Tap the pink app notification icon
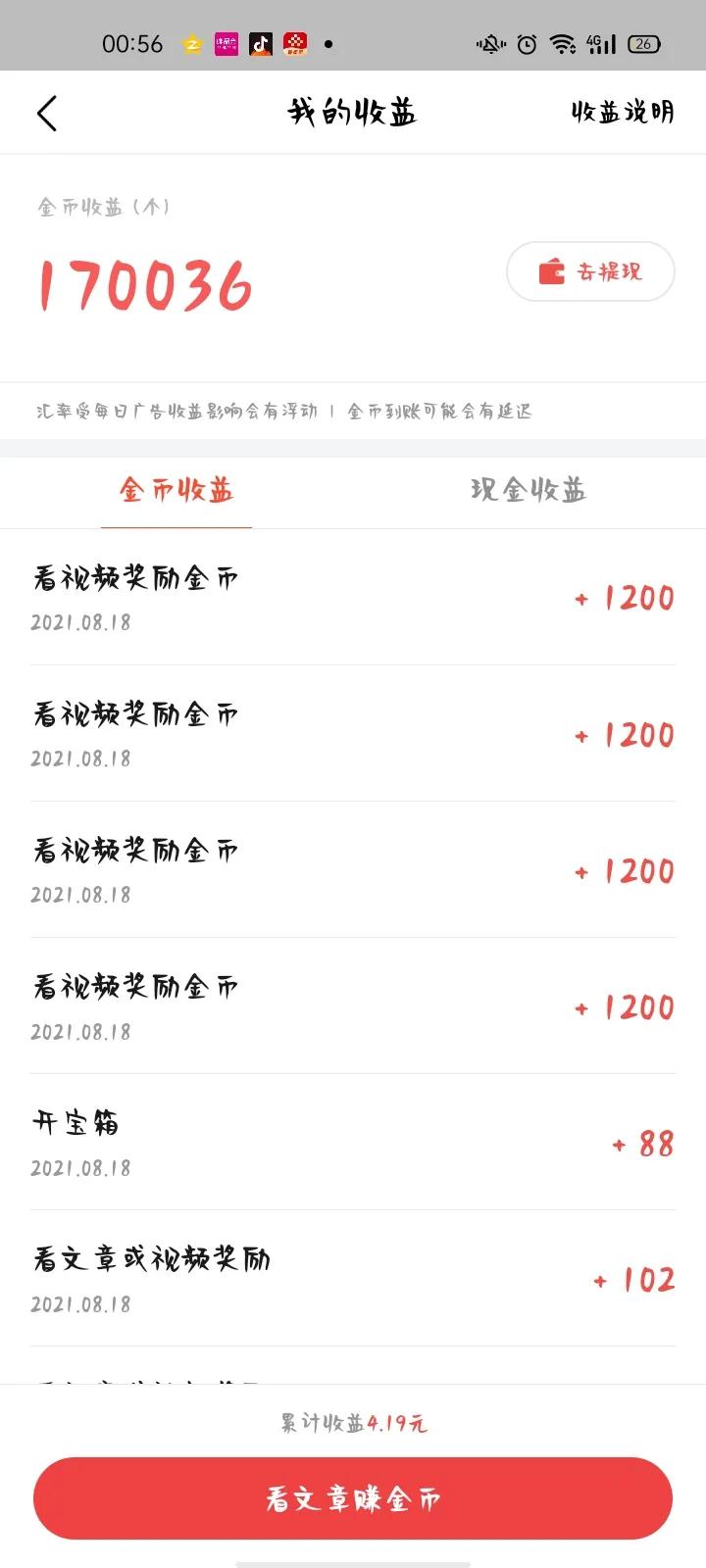 (x=227, y=43)
